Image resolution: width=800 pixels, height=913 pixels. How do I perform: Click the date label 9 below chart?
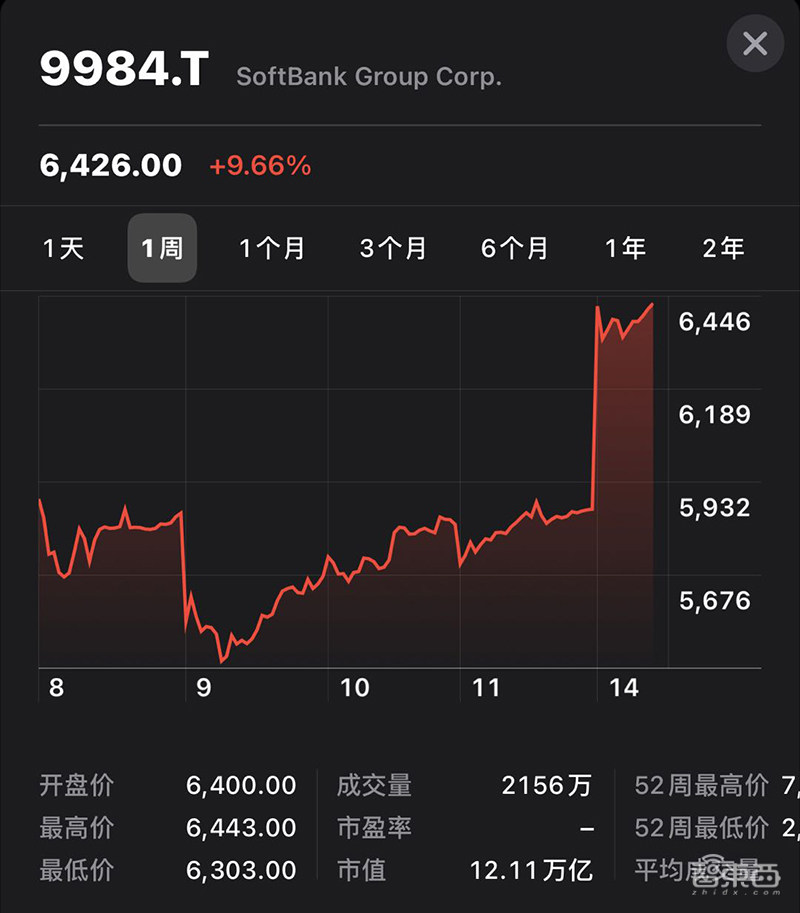[x=205, y=688]
